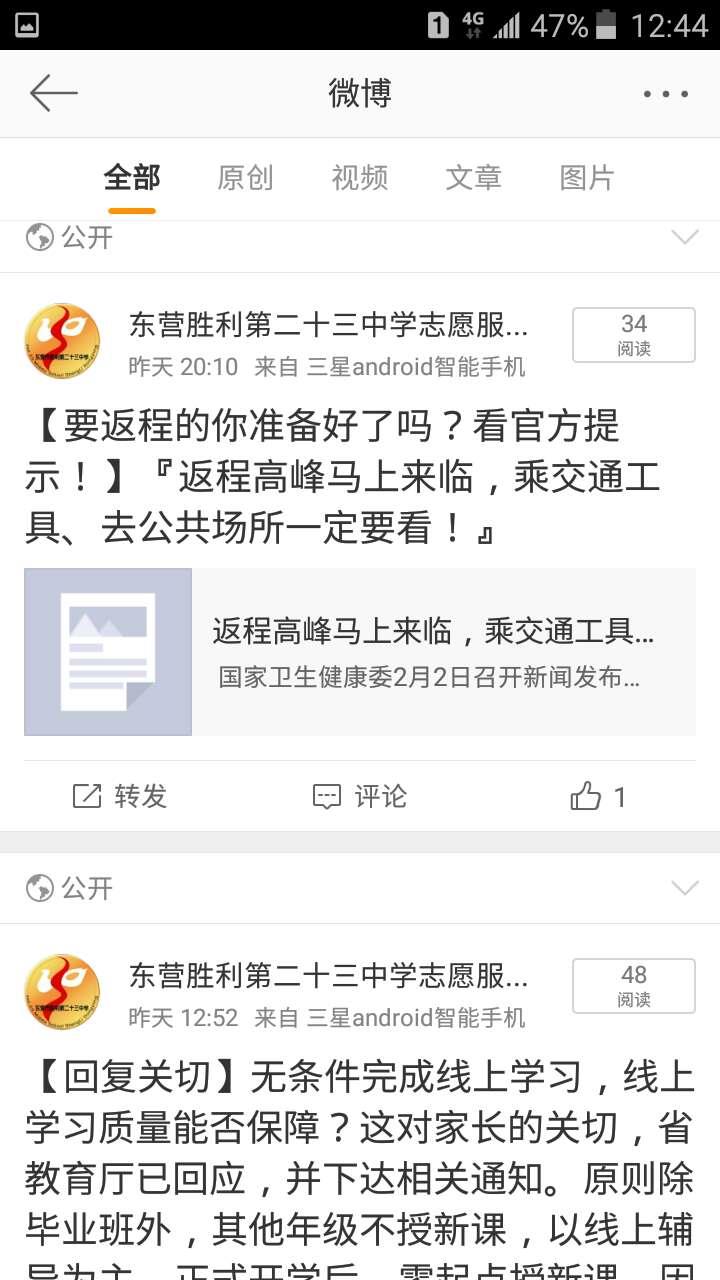The width and height of the screenshot is (720, 1280).
Task: Switch to the 视频 tab
Action: 359,178
